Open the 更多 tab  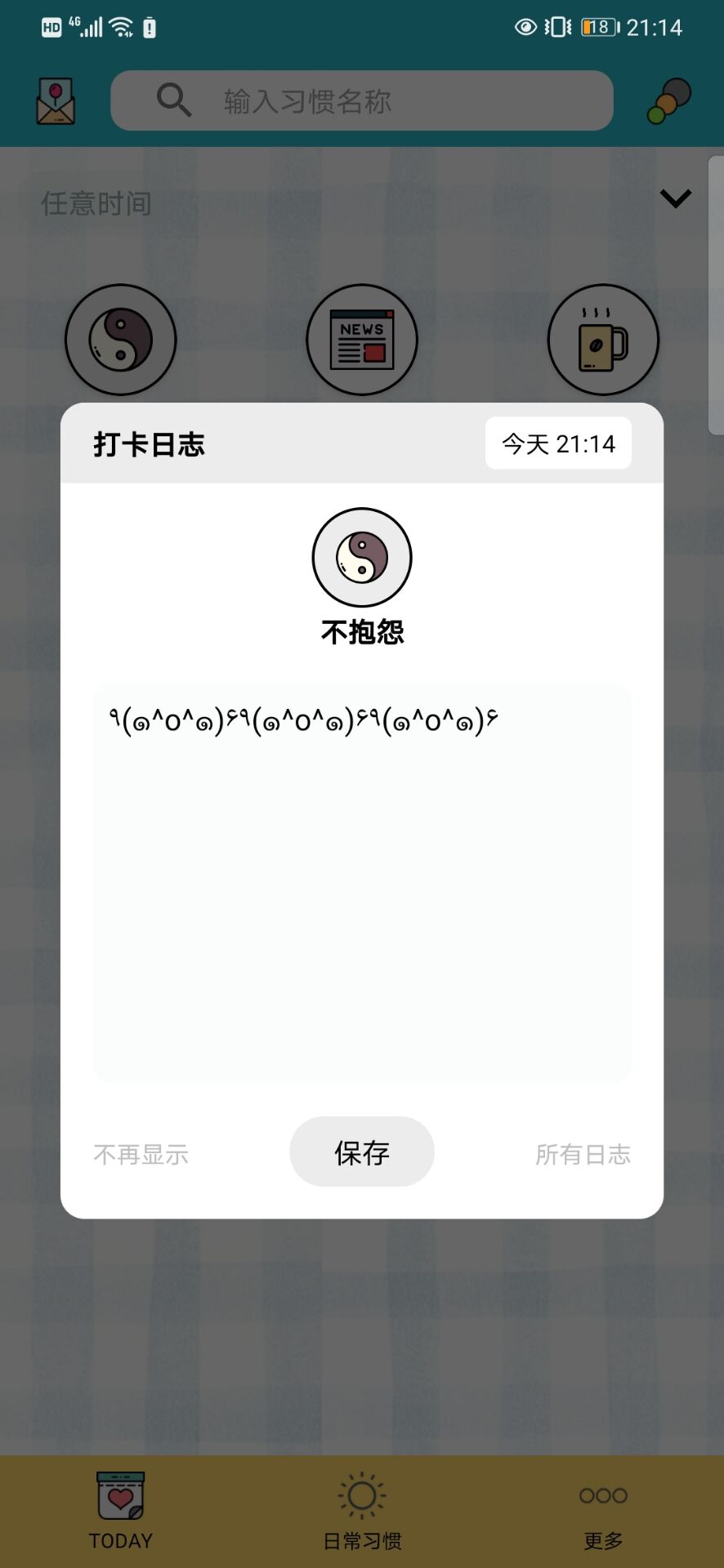(602, 1510)
